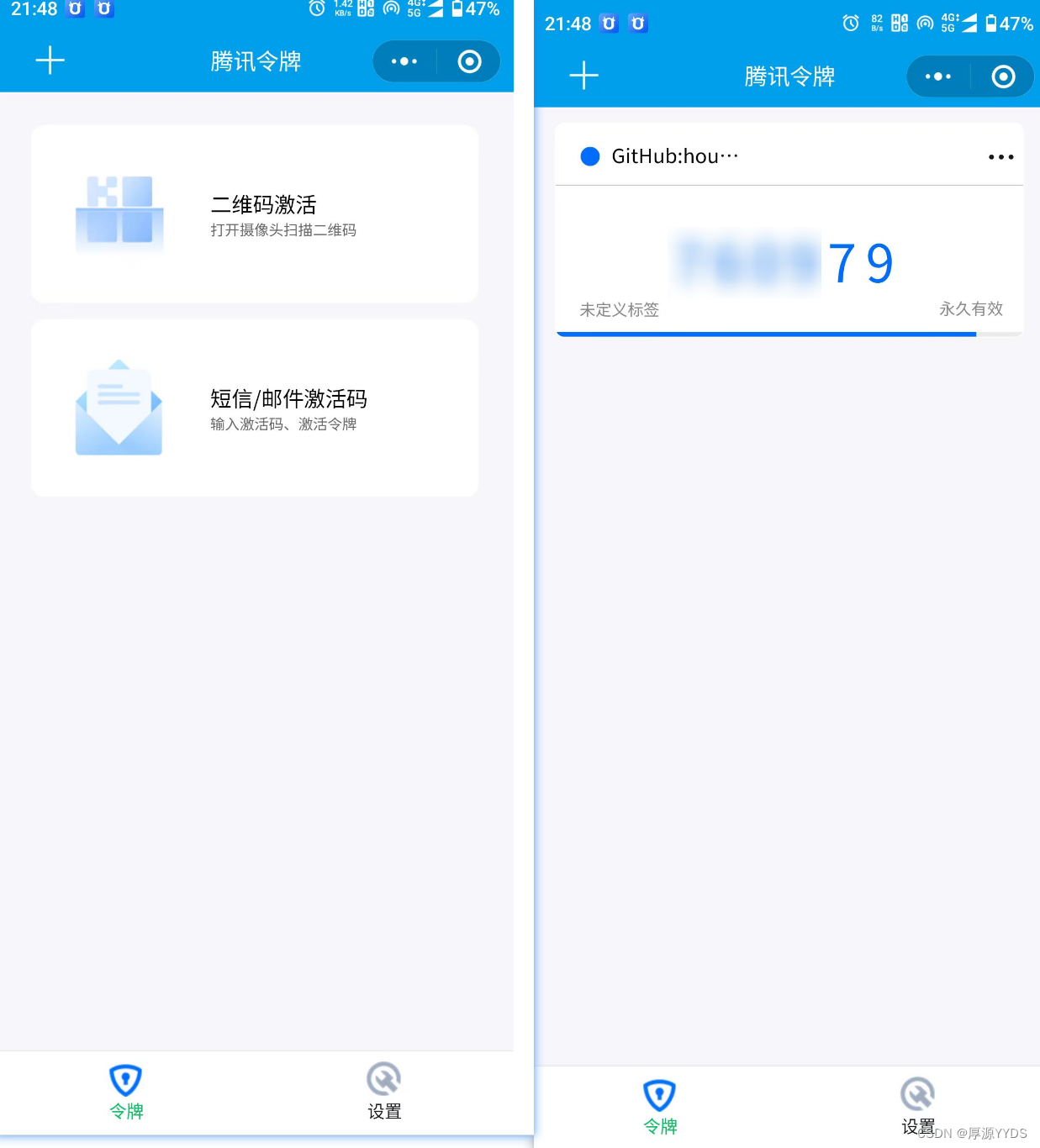The width and height of the screenshot is (1040, 1148).
Task: Open 二维码激活 to scan a QR code
Action: point(254,214)
